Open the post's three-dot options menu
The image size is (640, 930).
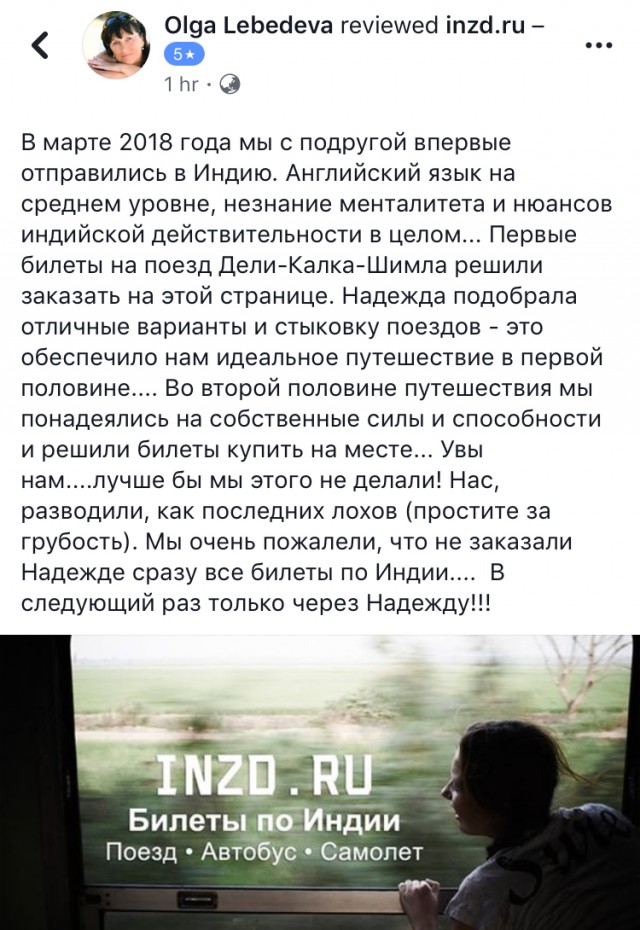tap(599, 45)
